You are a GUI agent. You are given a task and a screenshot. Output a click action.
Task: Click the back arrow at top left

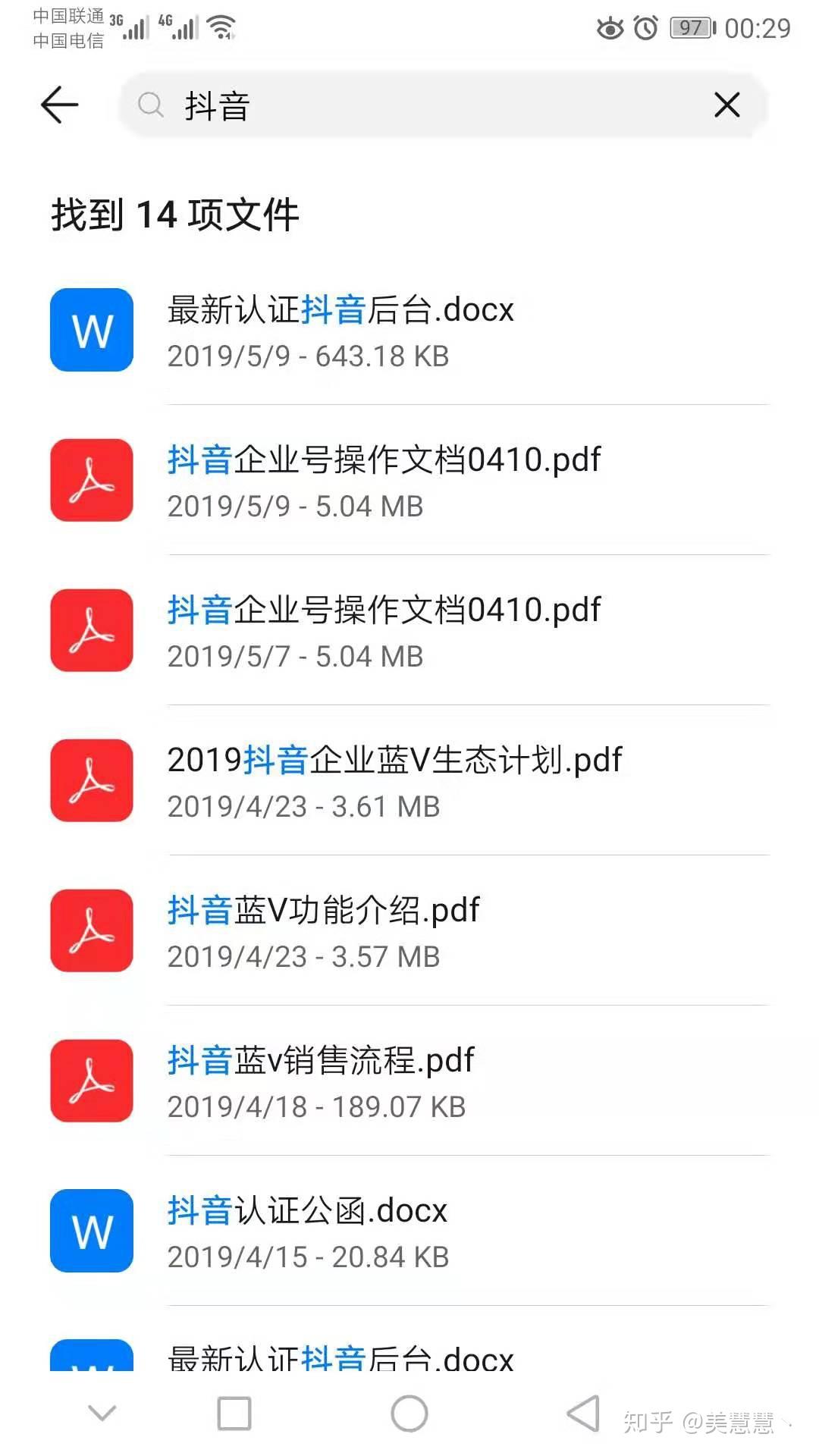coord(59,105)
